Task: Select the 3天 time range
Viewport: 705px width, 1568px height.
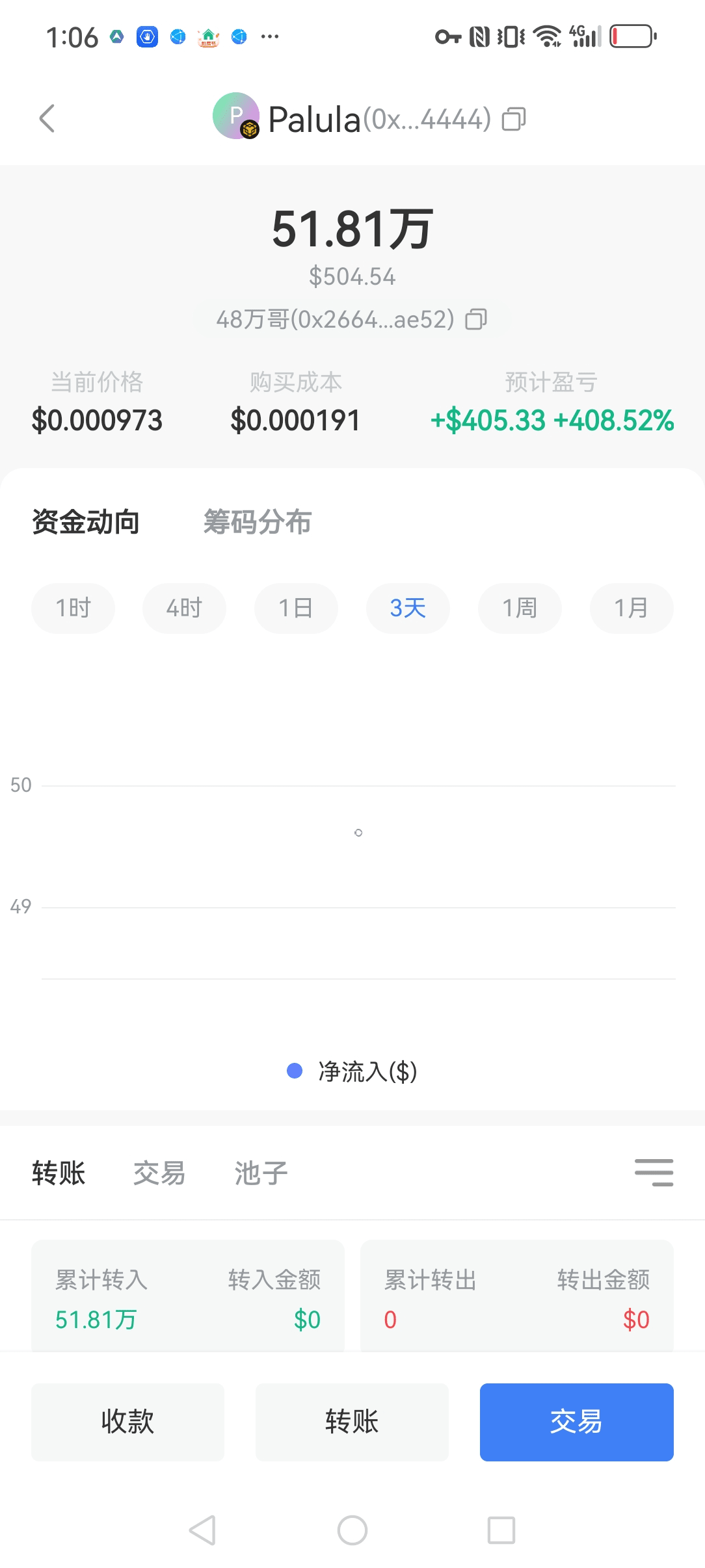Action: point(408,608)
